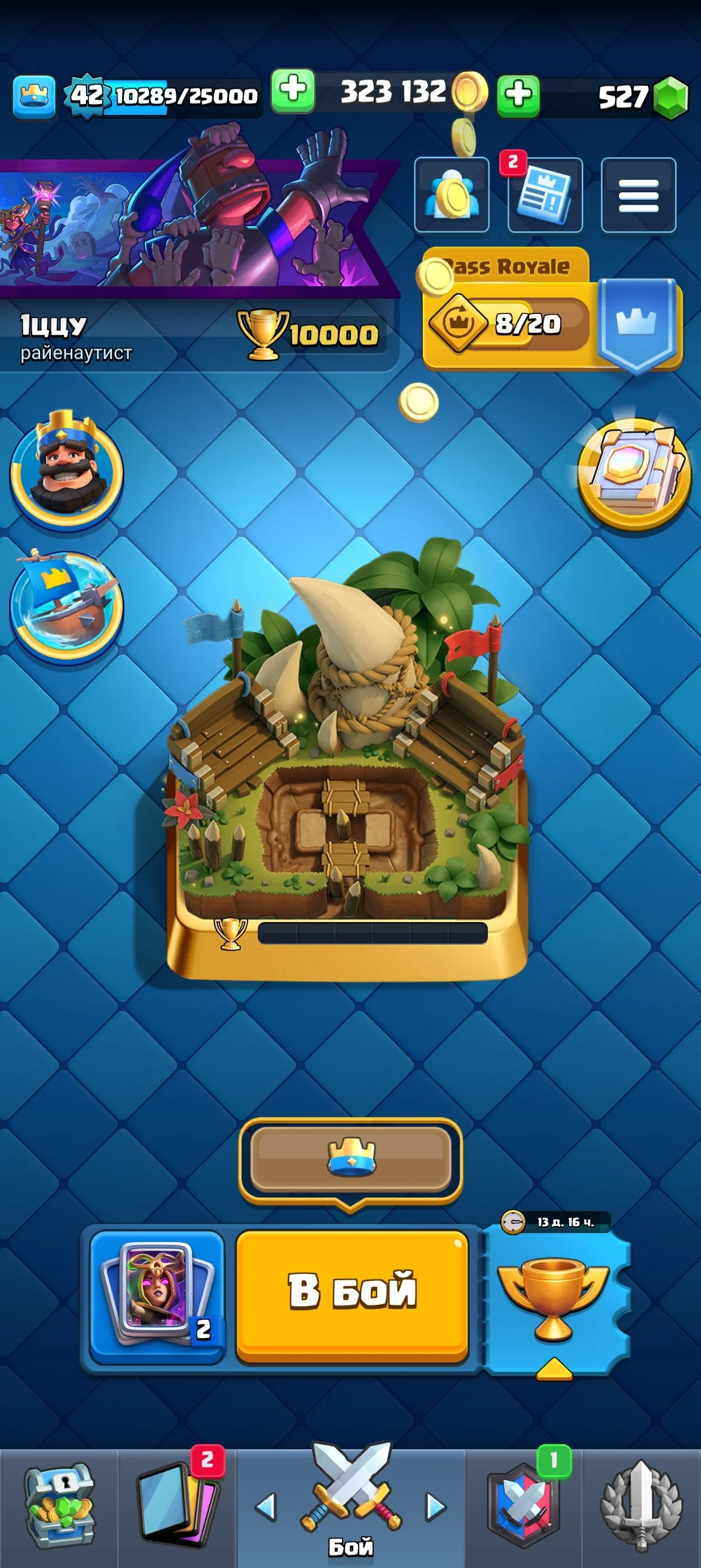Switch to the tournaments sword tab
This screenshot has height=1568, width=701.
point(642,1506)
